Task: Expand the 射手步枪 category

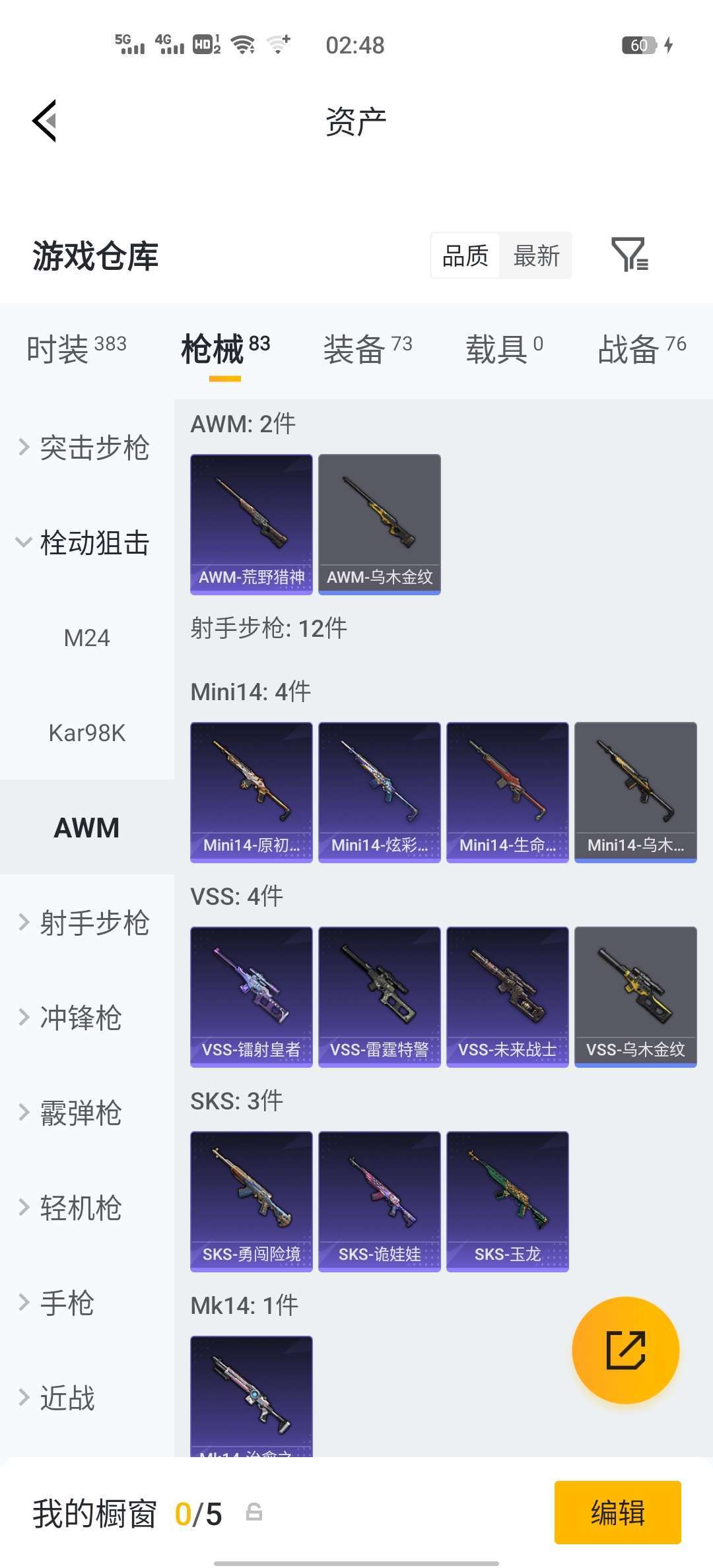Action: (x=86, y=923)
